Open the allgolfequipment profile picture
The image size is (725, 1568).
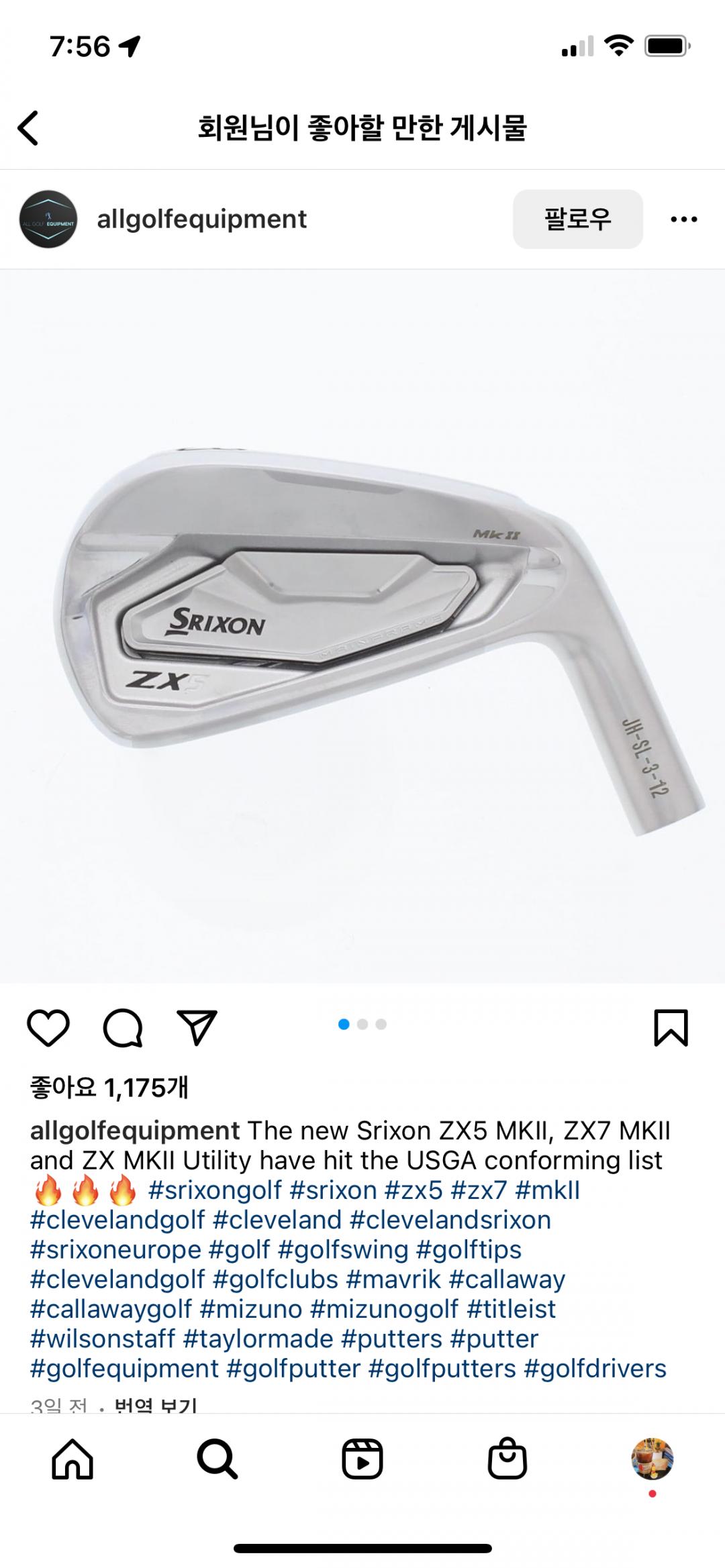point(48,219)
